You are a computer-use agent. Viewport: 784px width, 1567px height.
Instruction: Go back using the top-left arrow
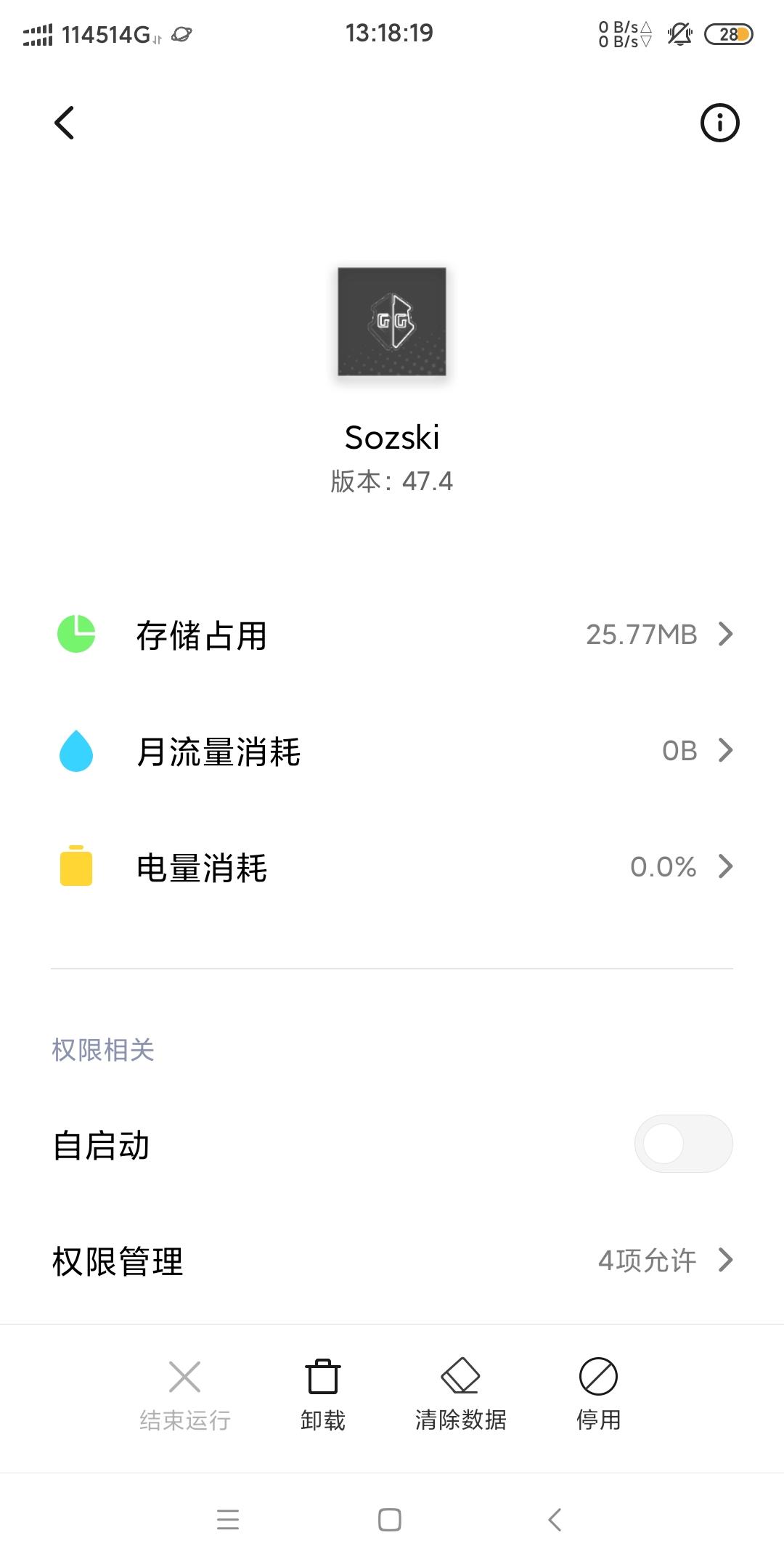(x=65, y=123)
